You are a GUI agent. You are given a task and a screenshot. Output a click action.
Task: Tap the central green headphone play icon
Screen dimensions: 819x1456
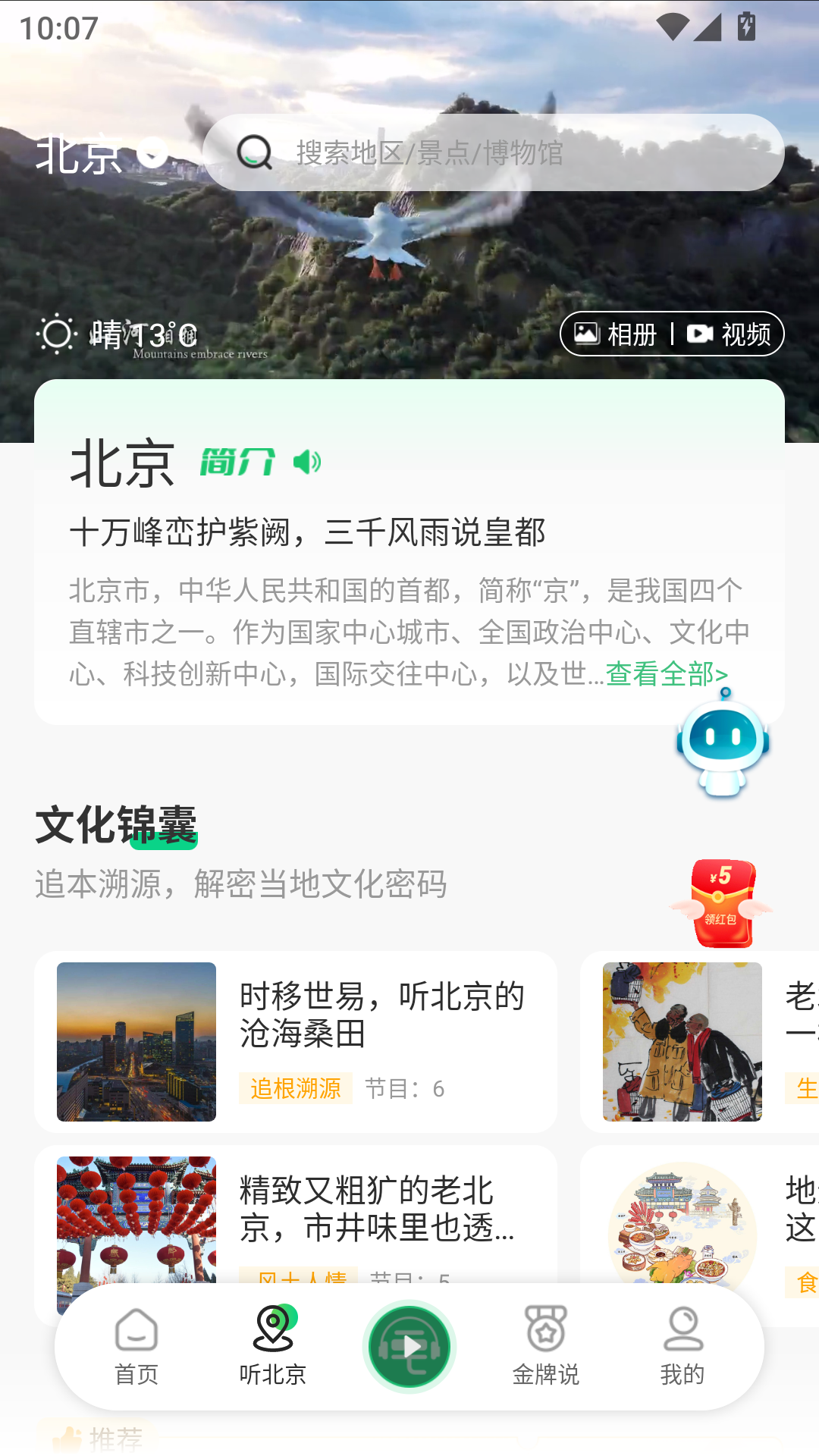(x=409, y=1345)
